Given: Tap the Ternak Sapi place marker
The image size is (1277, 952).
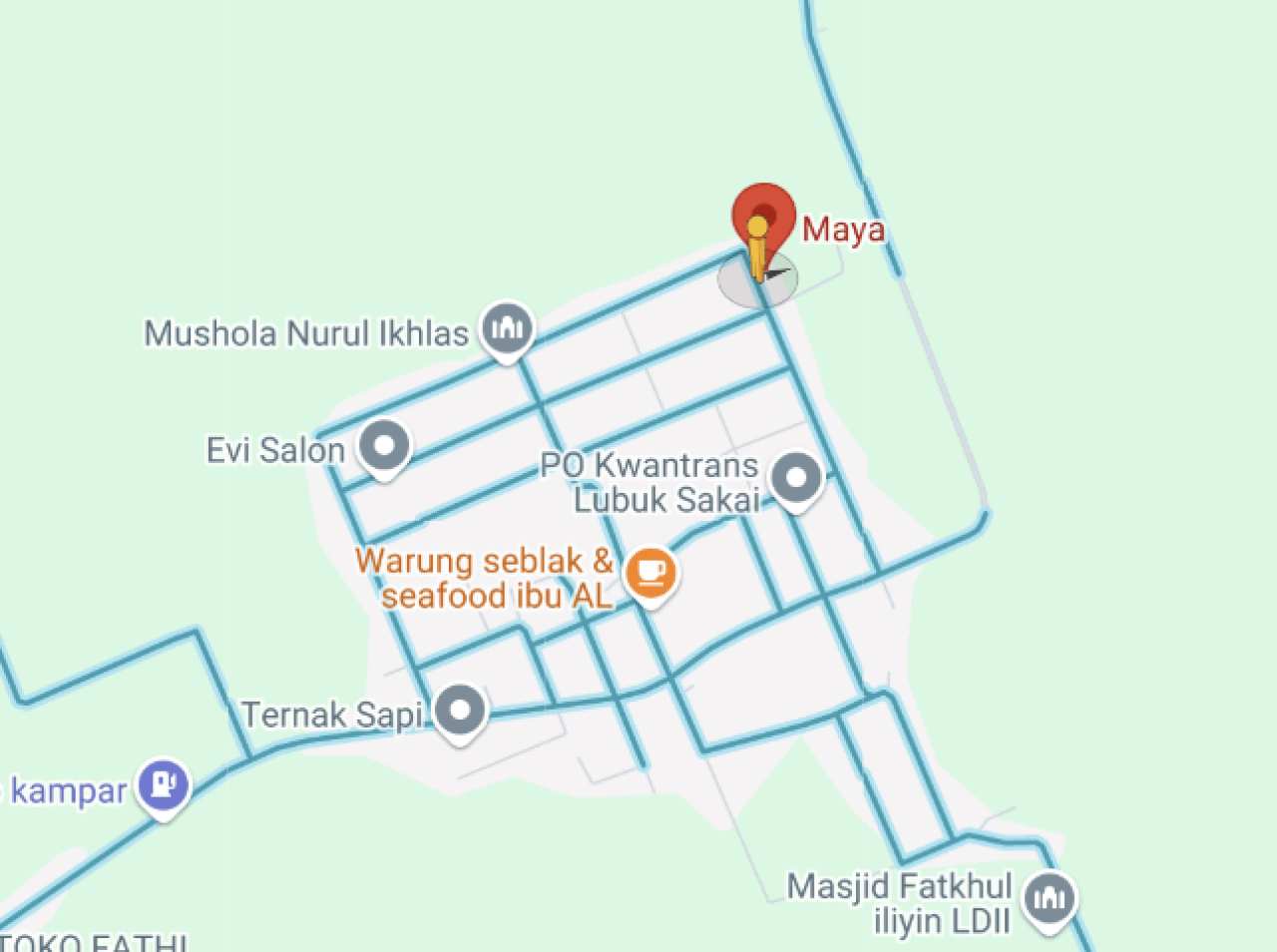Looking at the screenshot, I should tap(460, 711).
